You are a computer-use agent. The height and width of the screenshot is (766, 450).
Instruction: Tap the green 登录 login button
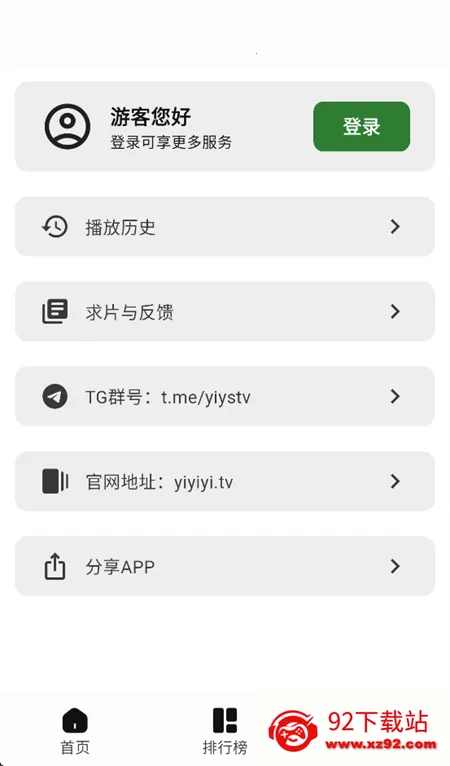(x=362, y=127)
